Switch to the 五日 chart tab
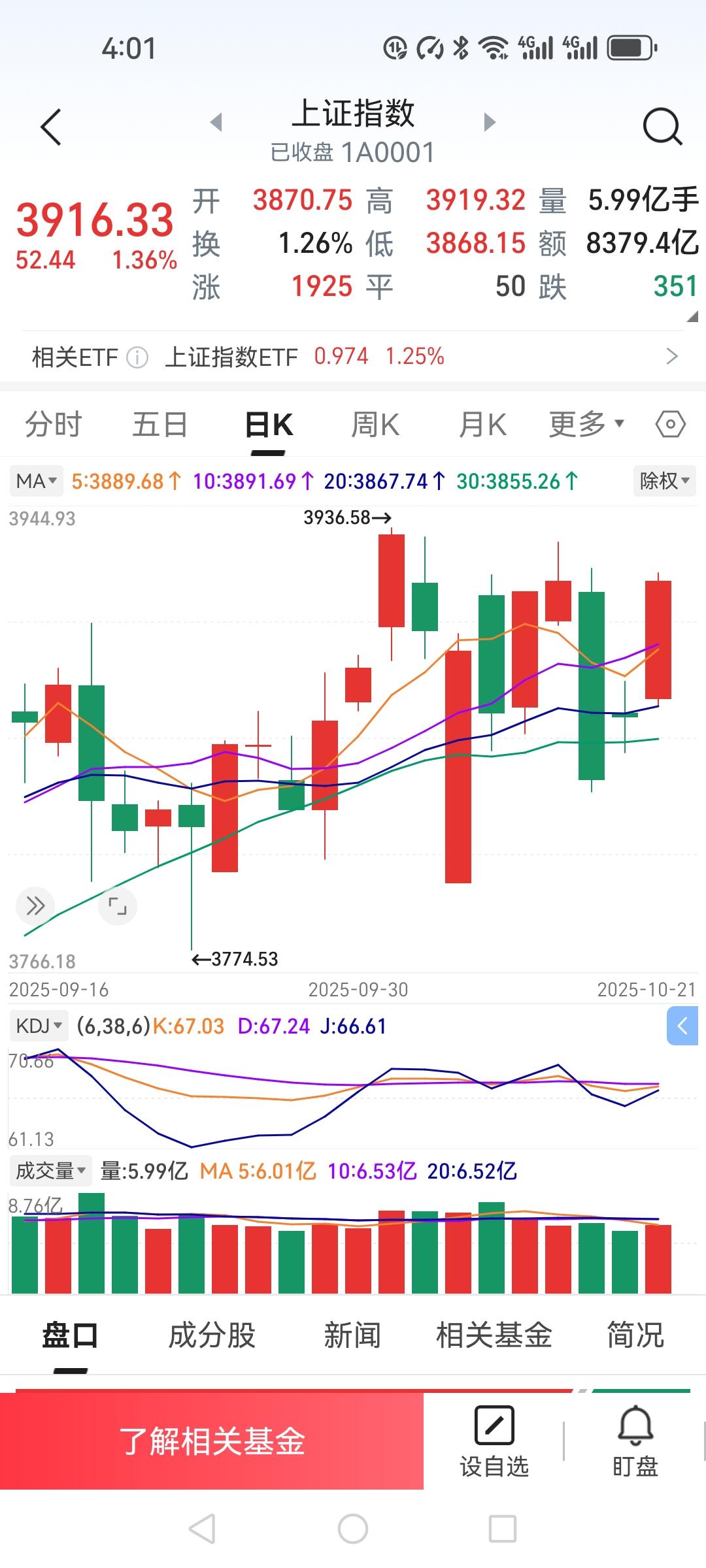This screenshot has height=1568, width=706. [160, 425]
